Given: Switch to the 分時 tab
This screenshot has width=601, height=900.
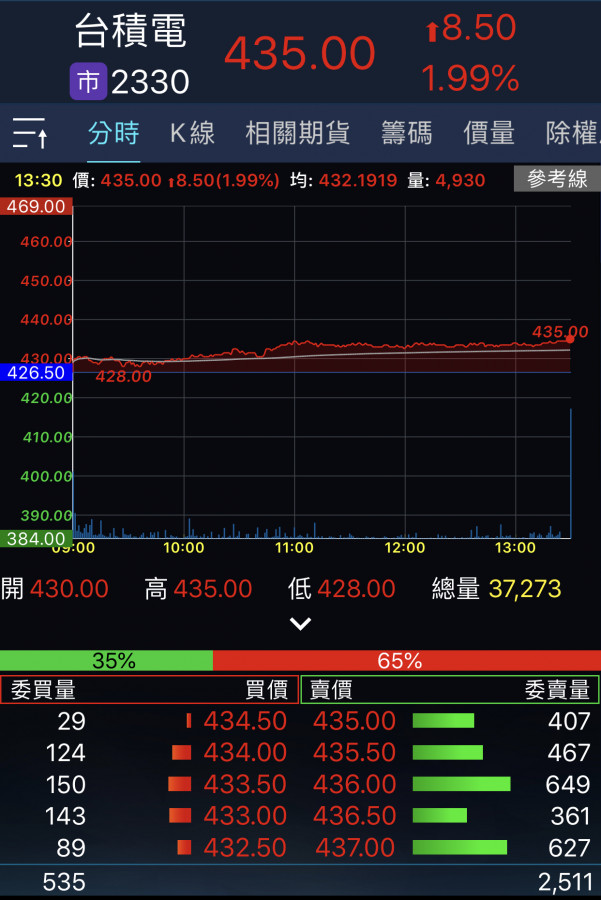Looking at the screenshot, I should click(x=113, y=133).
